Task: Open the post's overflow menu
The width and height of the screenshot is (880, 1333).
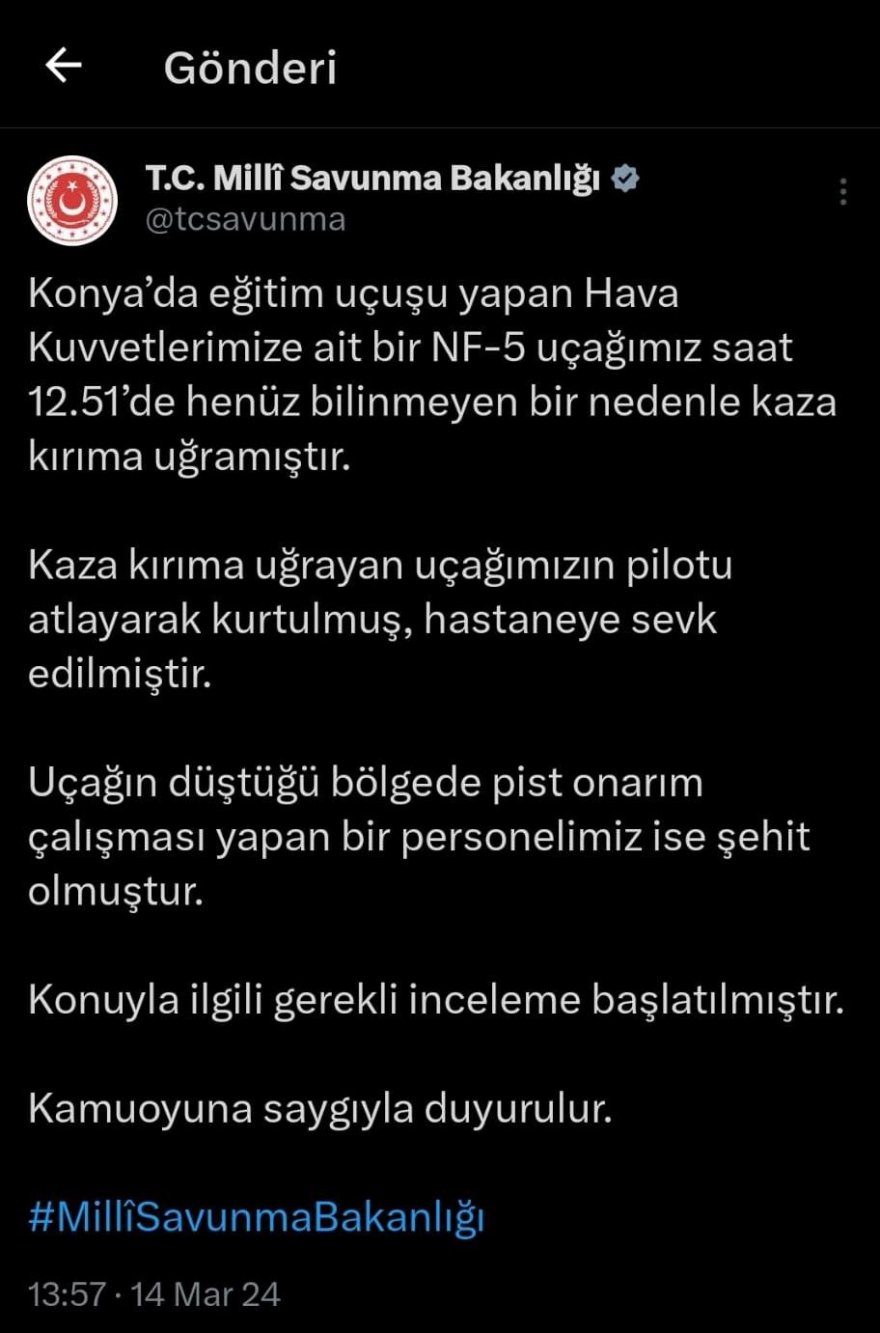Action: tap(843, 192)
